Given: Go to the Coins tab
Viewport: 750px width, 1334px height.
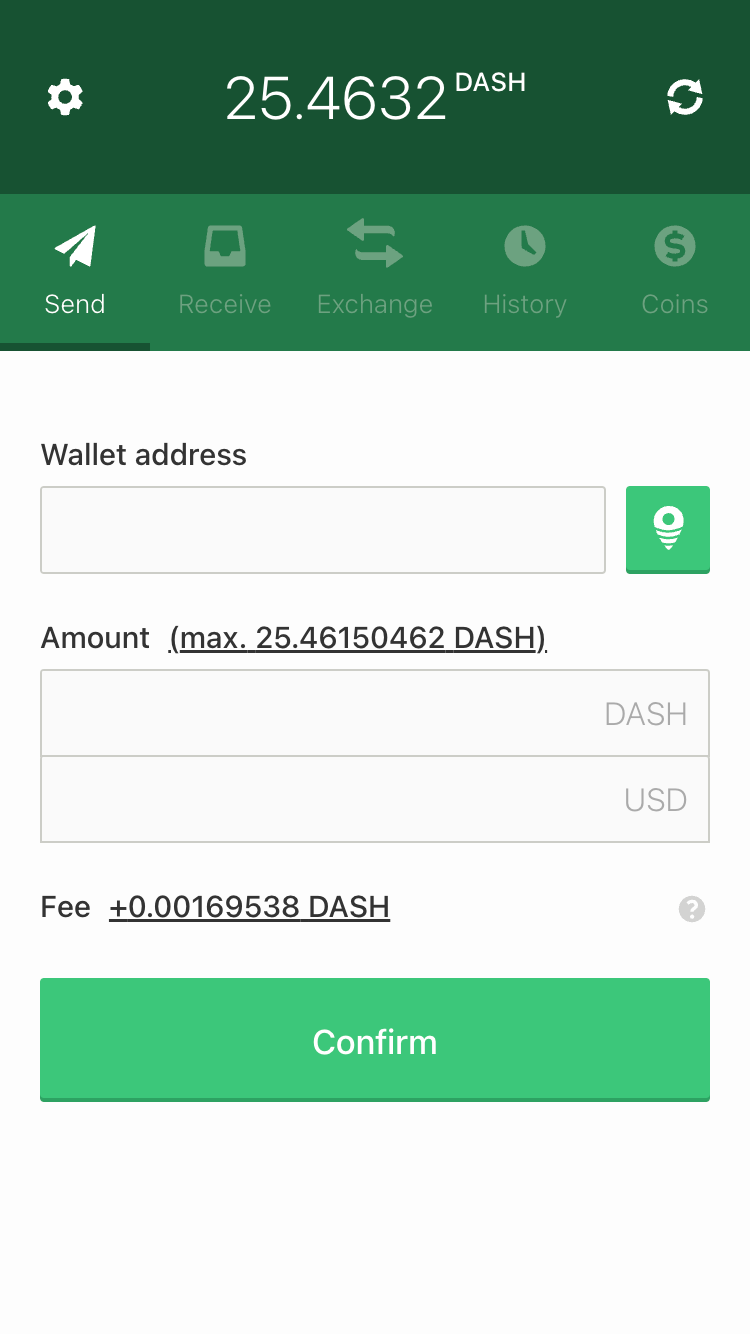Looking at the screenshot, I should point(675,271).
